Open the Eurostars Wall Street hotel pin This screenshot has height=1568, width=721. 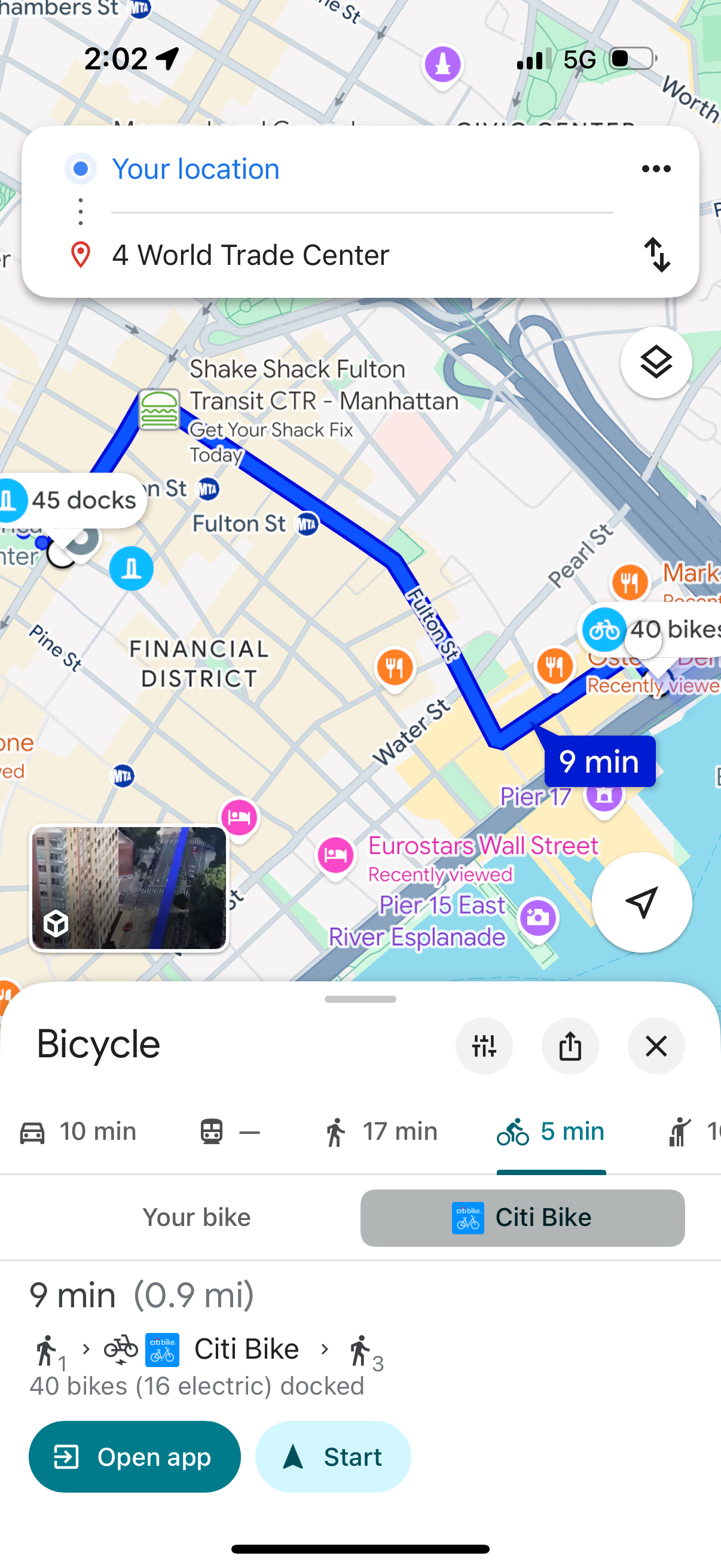point(335,855)
